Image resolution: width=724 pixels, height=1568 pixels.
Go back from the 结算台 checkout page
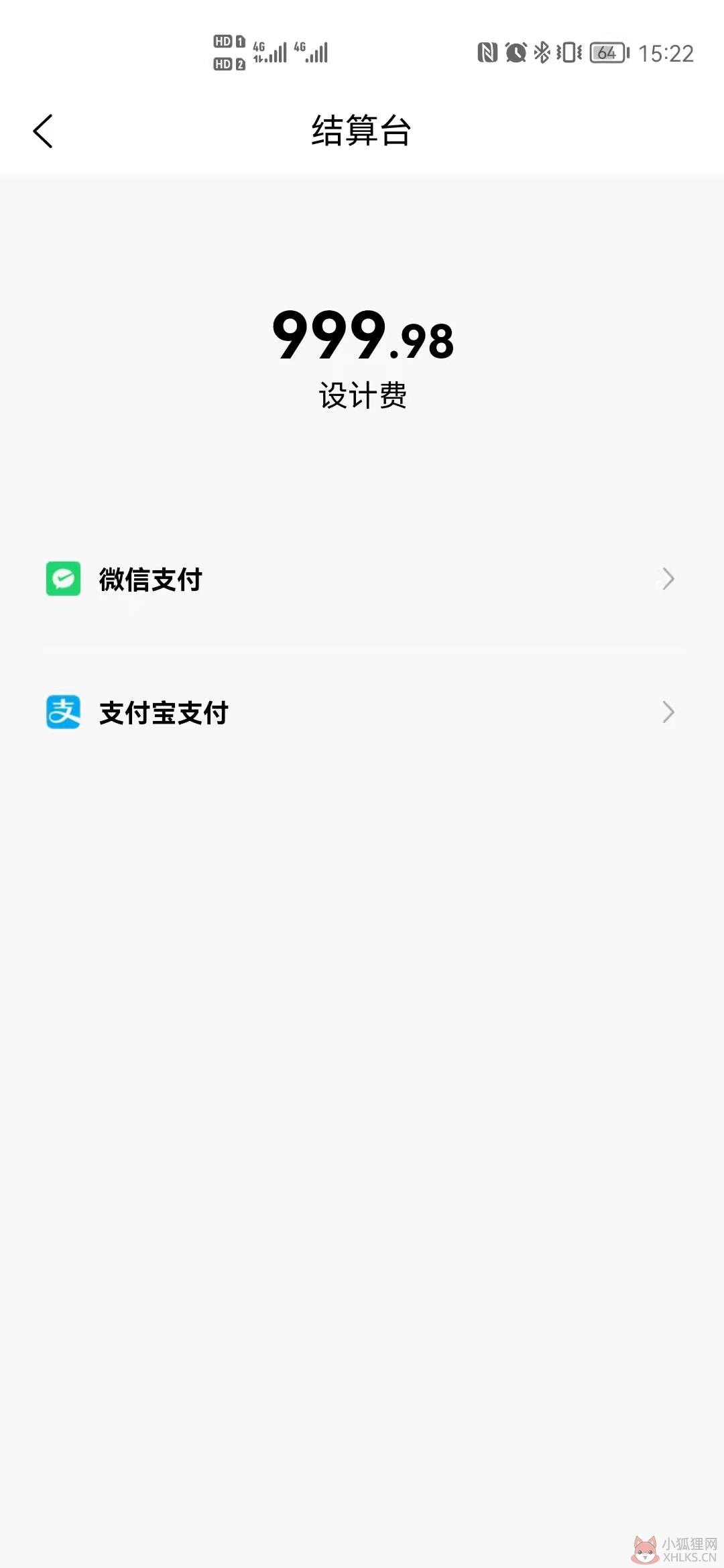coord(43,131)
